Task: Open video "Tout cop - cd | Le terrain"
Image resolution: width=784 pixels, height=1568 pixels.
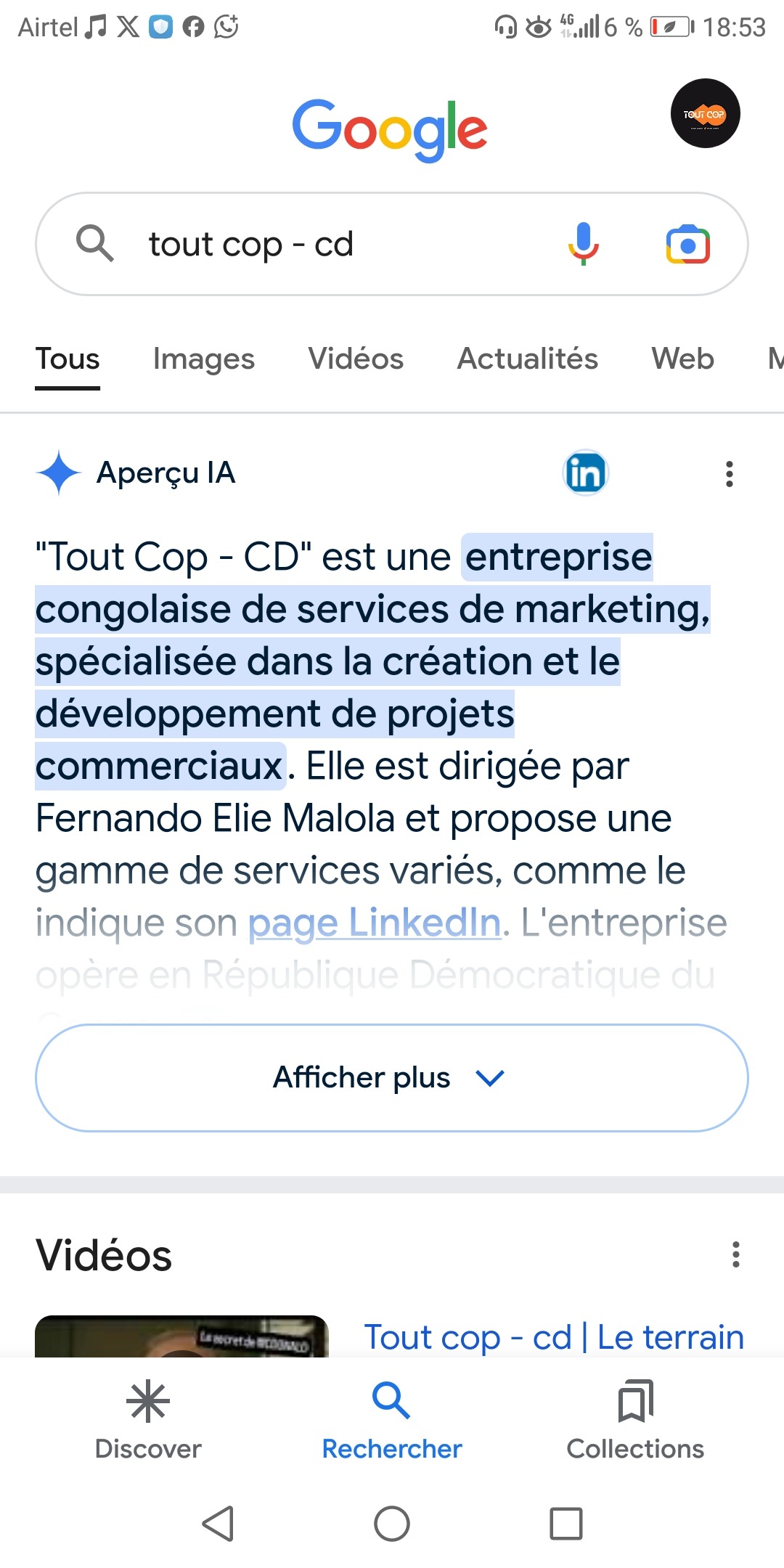Action: pyautogui.click(x=553, y=1337)
